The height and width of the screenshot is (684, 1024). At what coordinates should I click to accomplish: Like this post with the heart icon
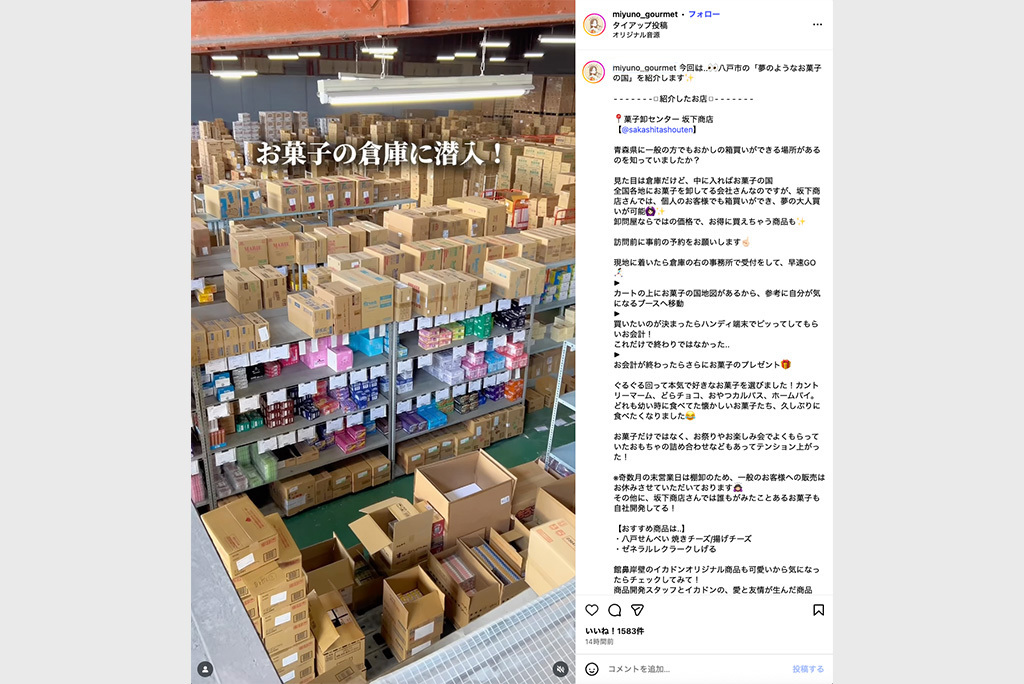[x=592, y=610]
